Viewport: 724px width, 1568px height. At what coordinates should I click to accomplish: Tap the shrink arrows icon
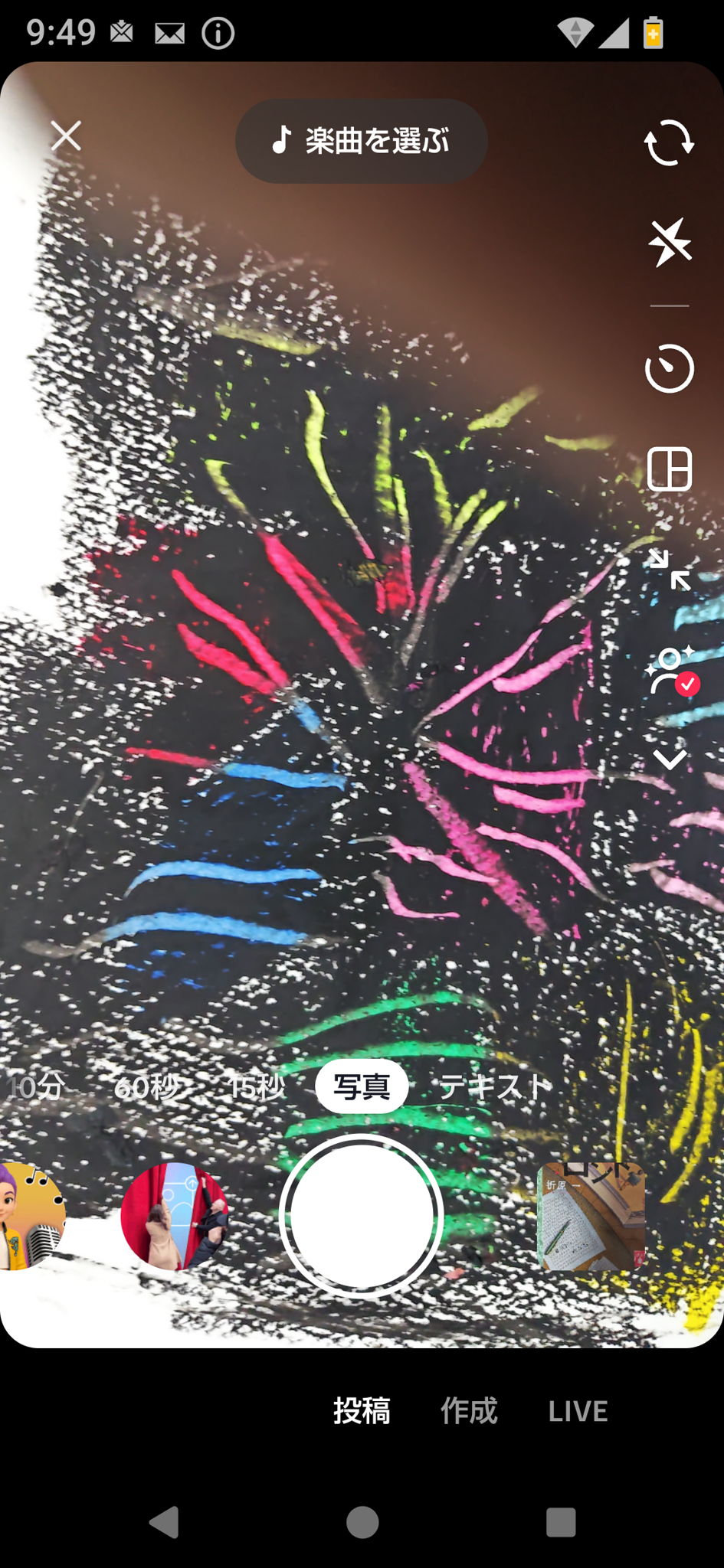(x=669, y=570)
